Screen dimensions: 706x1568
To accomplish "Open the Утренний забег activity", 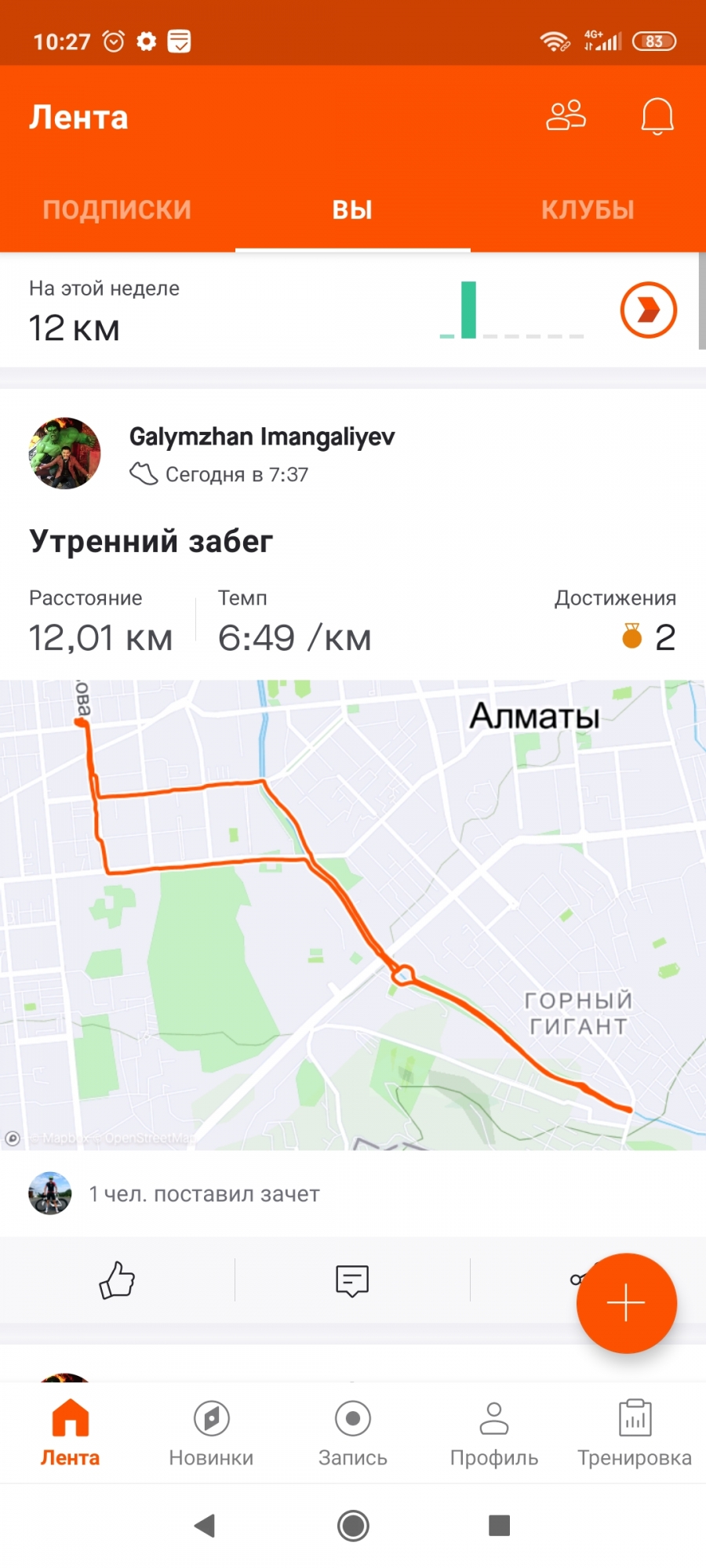I will (151, 541).
